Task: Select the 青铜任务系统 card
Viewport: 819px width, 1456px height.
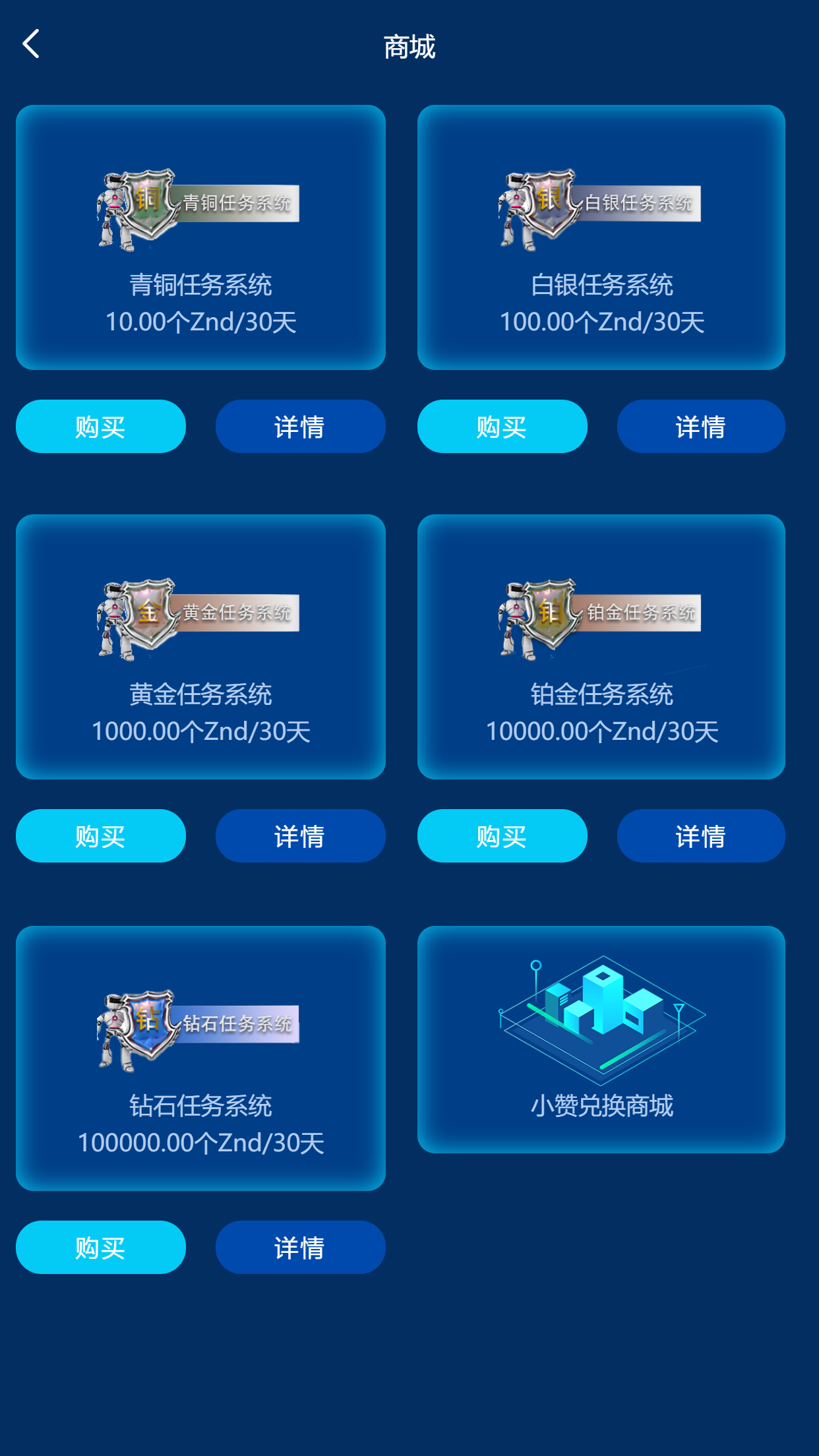Action: coord(200,237)
